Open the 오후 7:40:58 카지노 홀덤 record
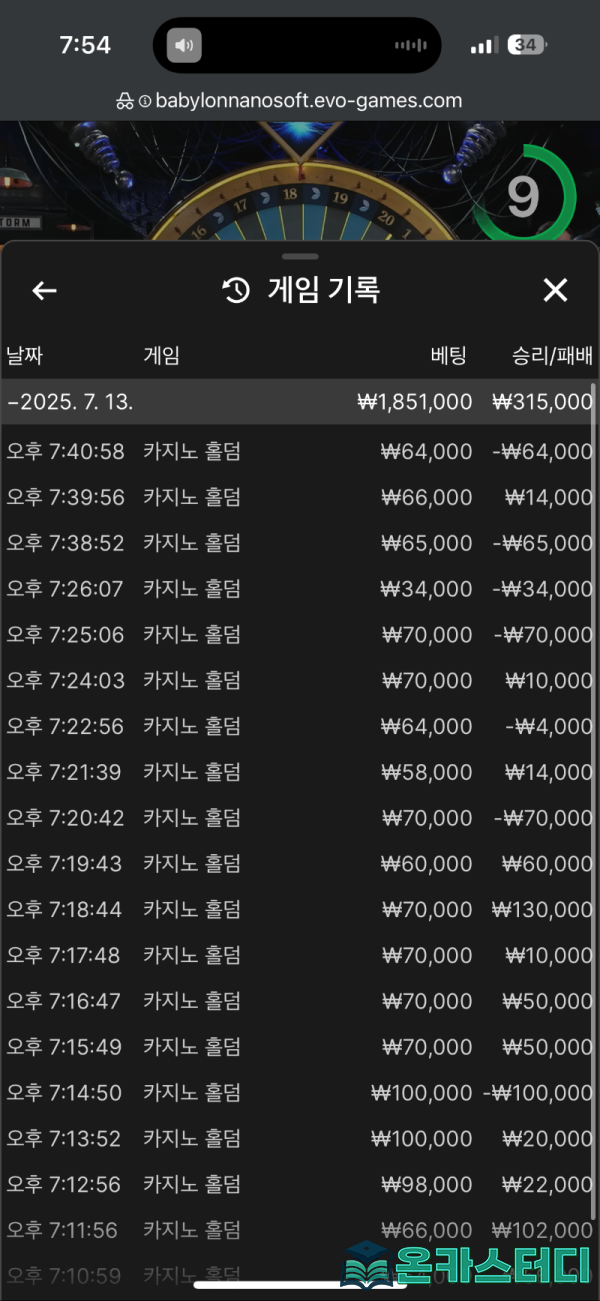 click(298, 452)
